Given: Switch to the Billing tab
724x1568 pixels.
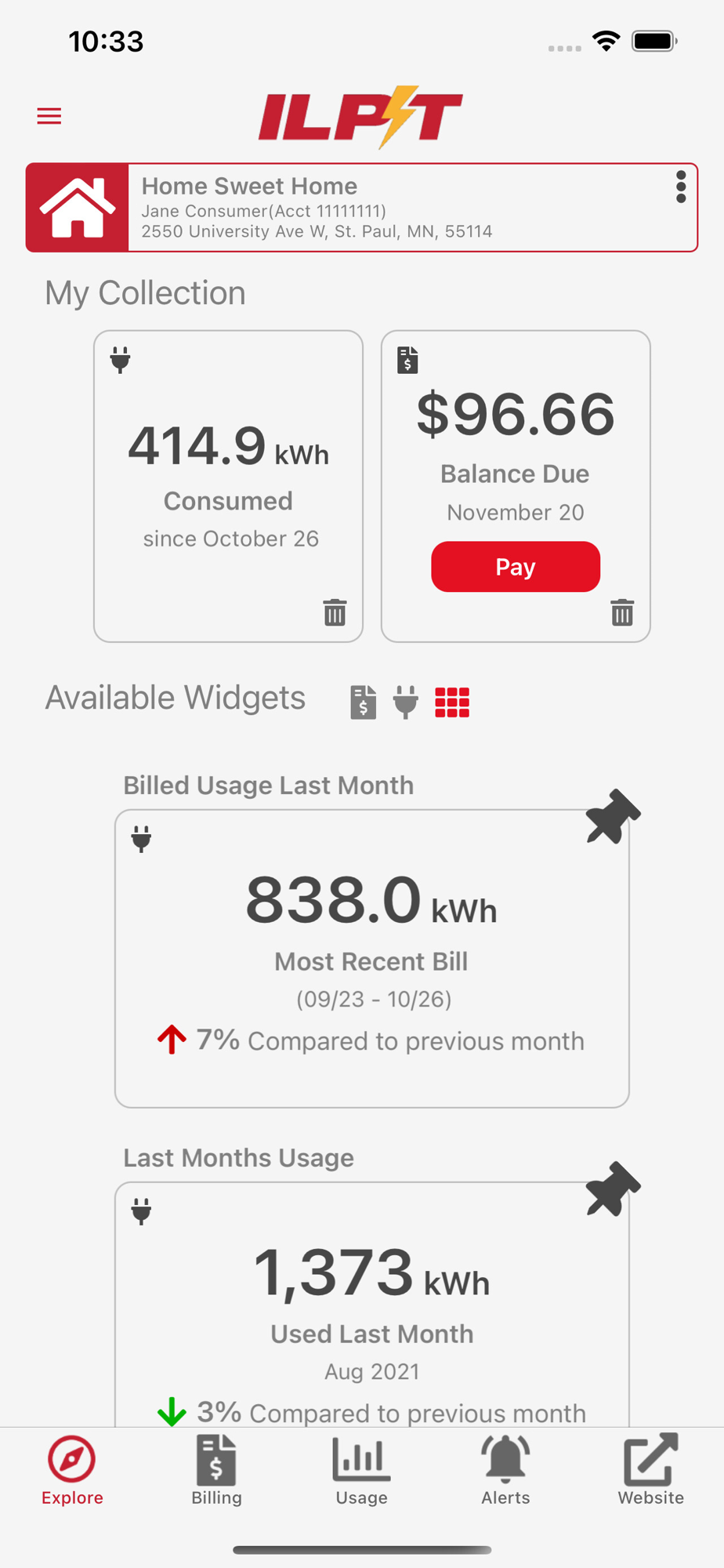Looking at the screenshot, I should click(x=216, y=1470).
